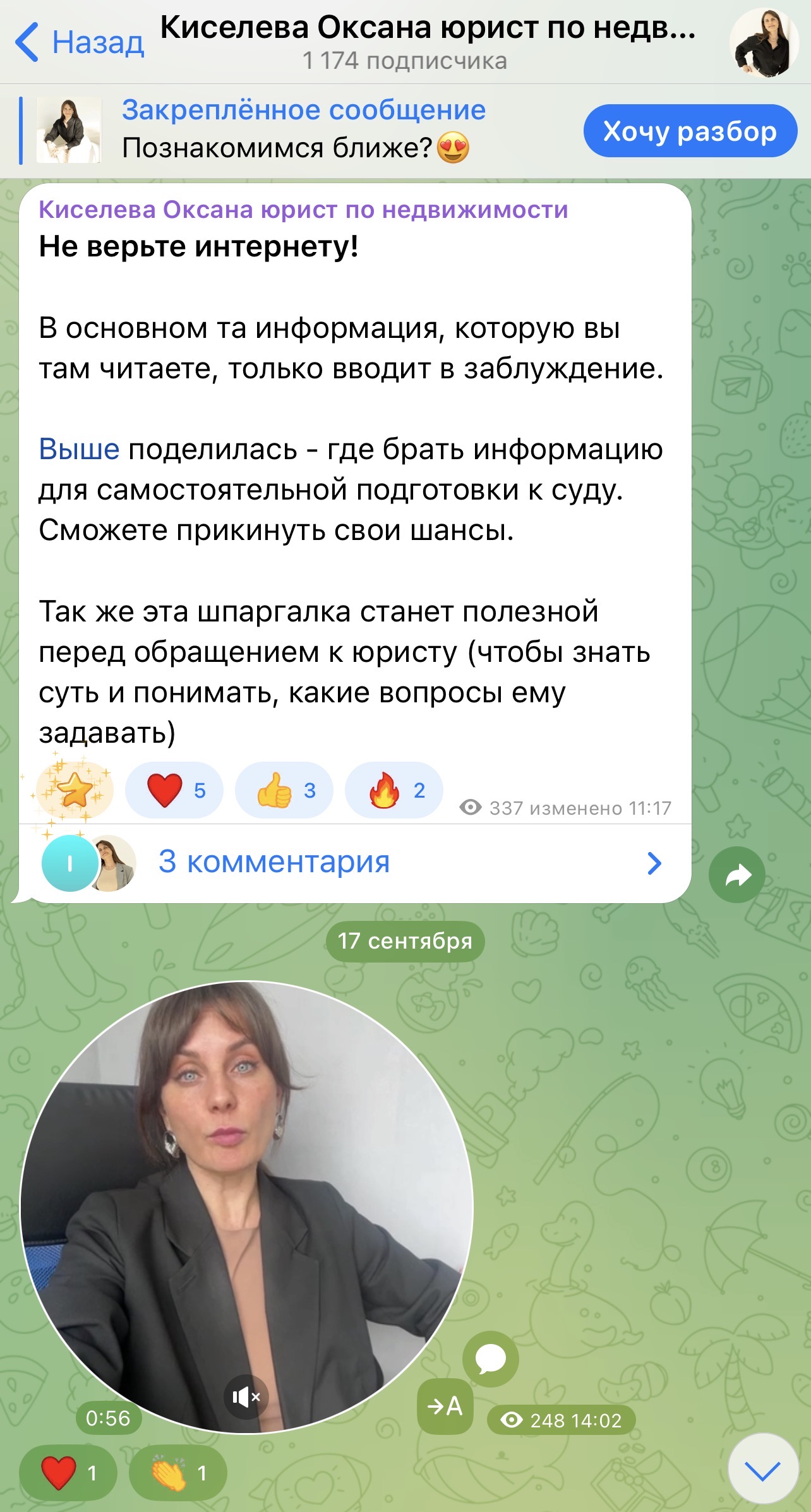The width and height of the screenshot is (811, 1512).
Task: Unmute the video message sound
Action: [246, 1397]
